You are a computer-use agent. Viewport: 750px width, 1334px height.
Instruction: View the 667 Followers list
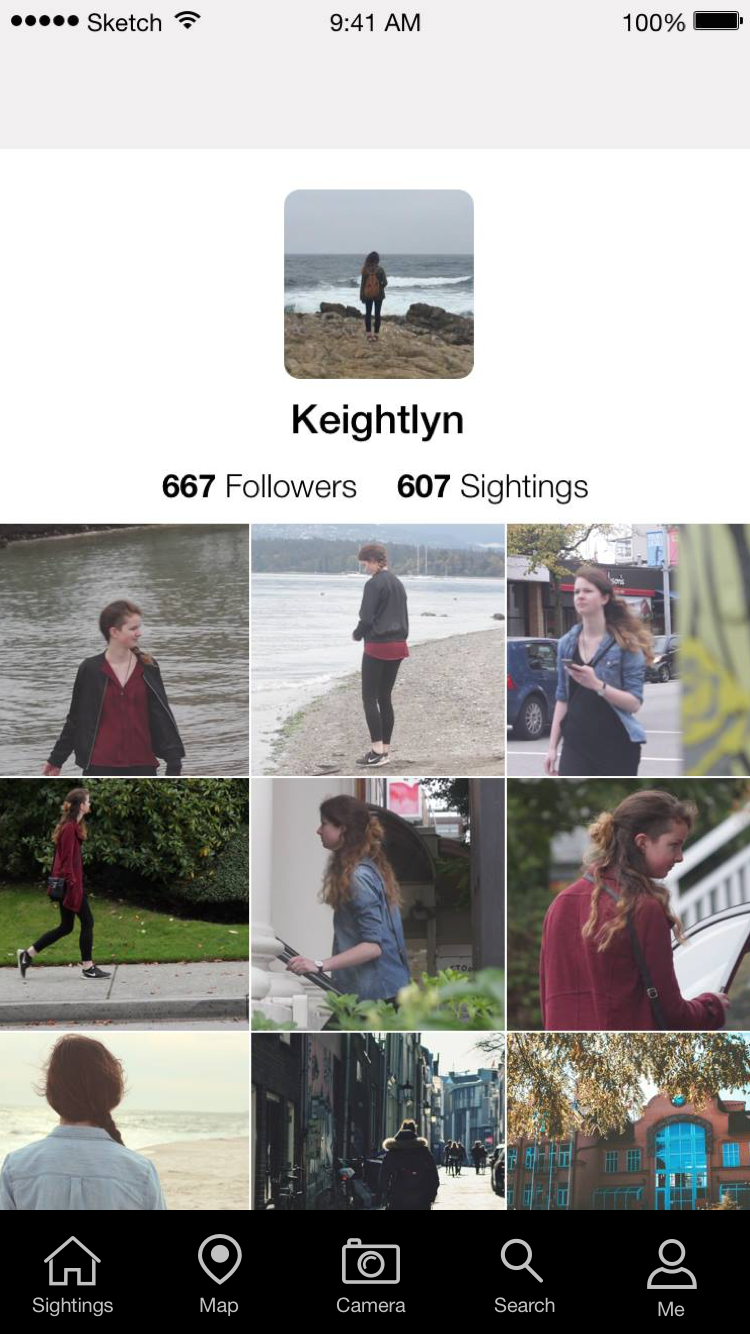point(259,487)
